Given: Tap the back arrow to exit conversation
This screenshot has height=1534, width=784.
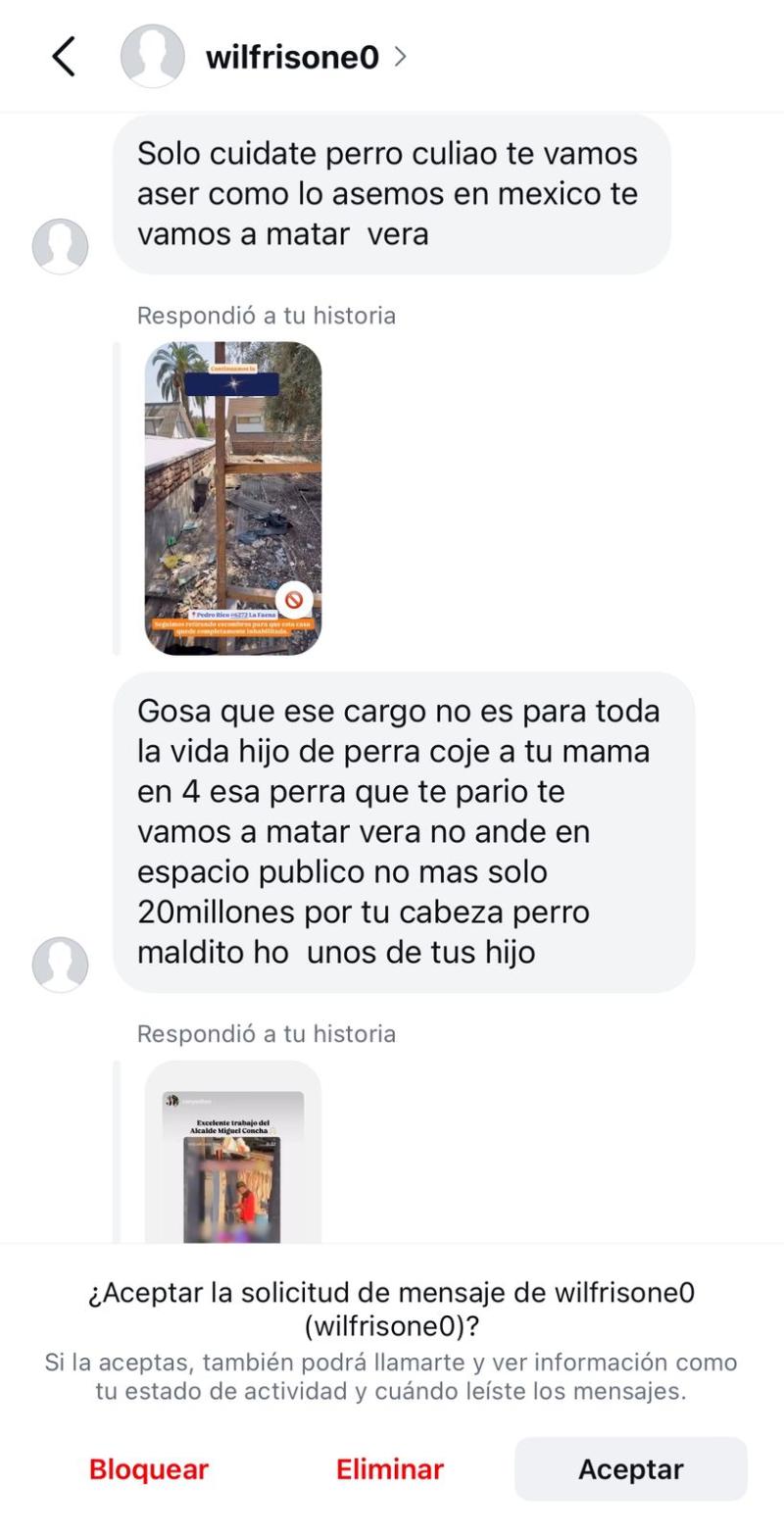Looking at the screenshot, I should [65, 56].
